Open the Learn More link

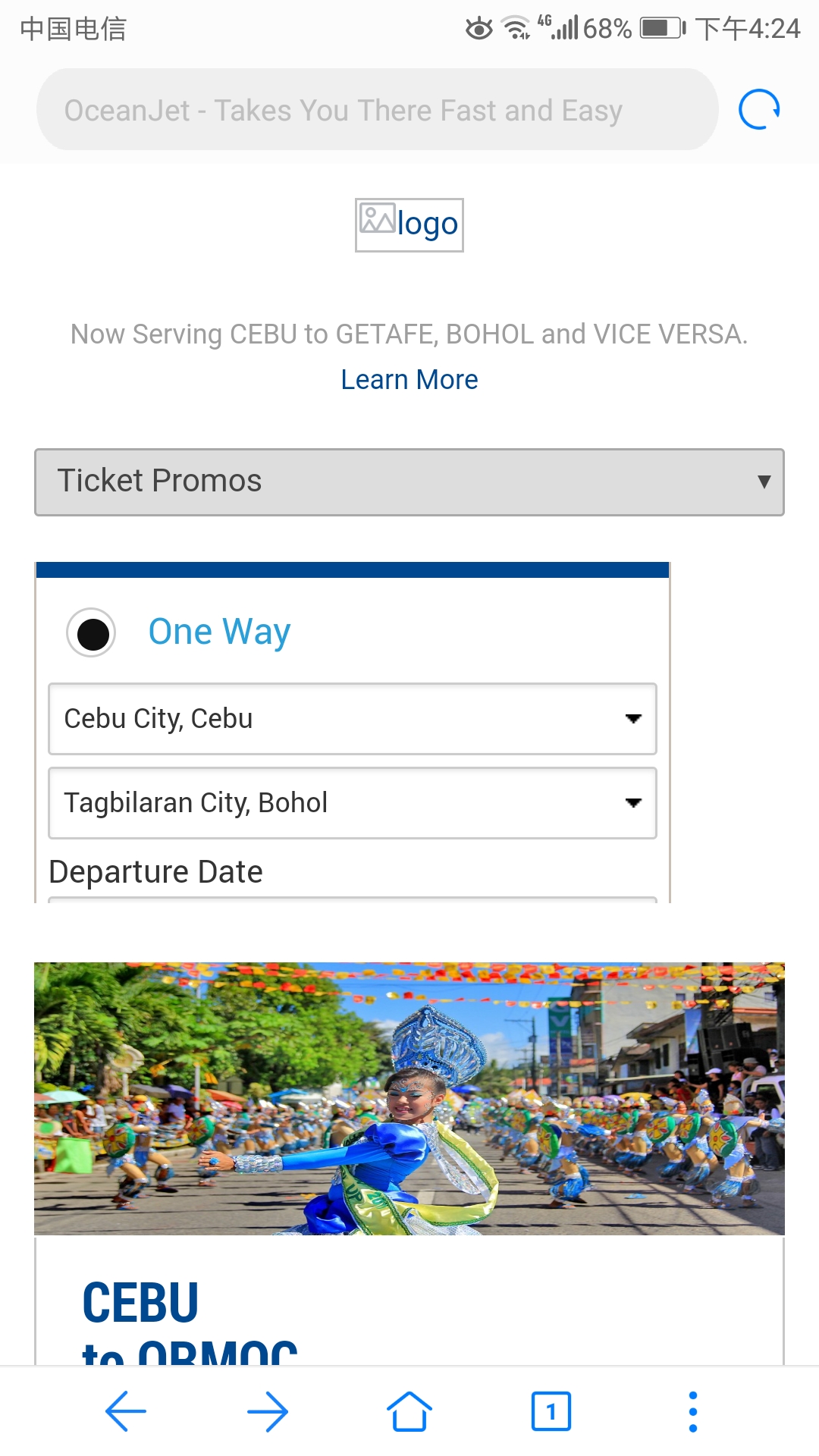(409, 379)
